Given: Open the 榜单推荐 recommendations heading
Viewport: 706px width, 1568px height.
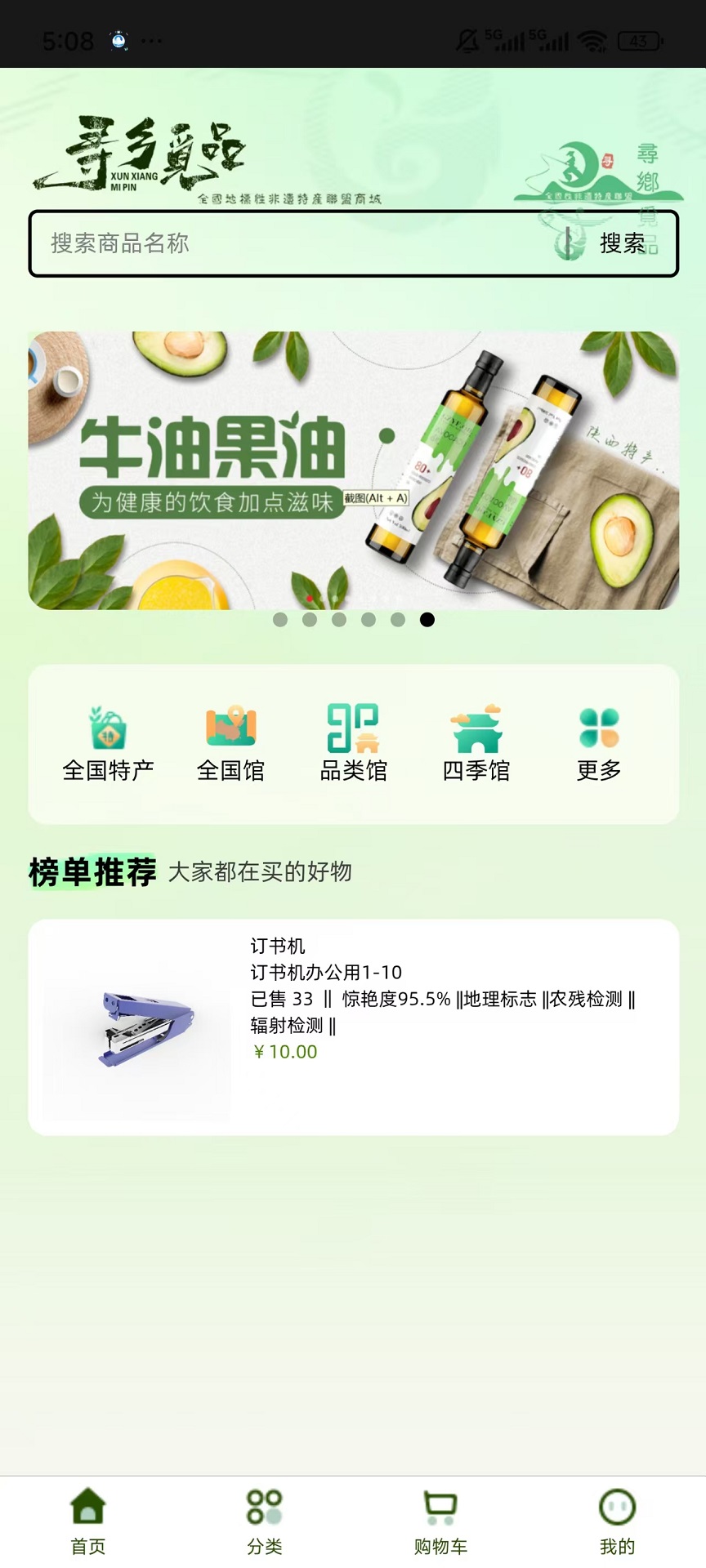Looking at the screenshot, I should point(92,872).
